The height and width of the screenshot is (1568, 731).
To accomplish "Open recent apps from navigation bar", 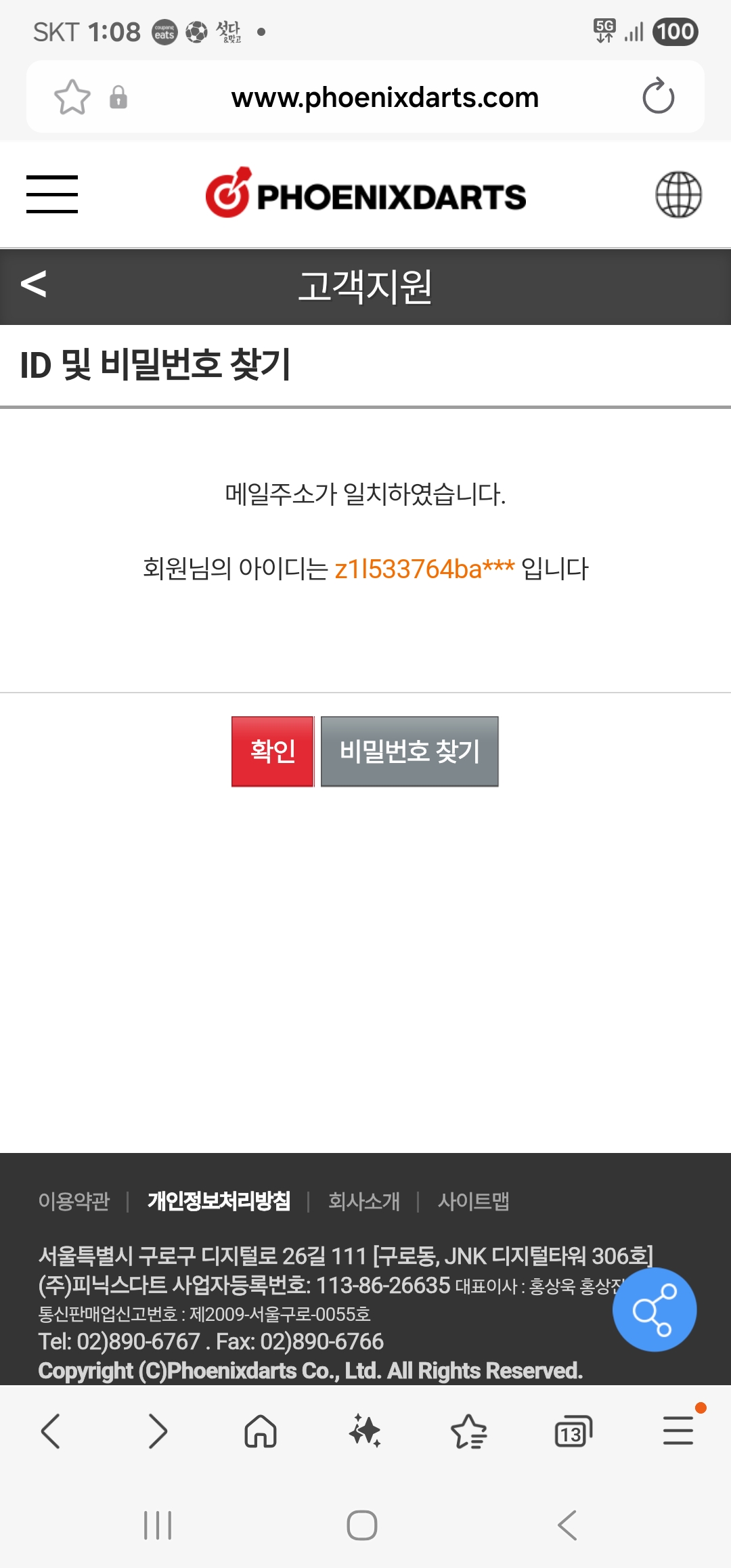I will (x=158, y=1525).
